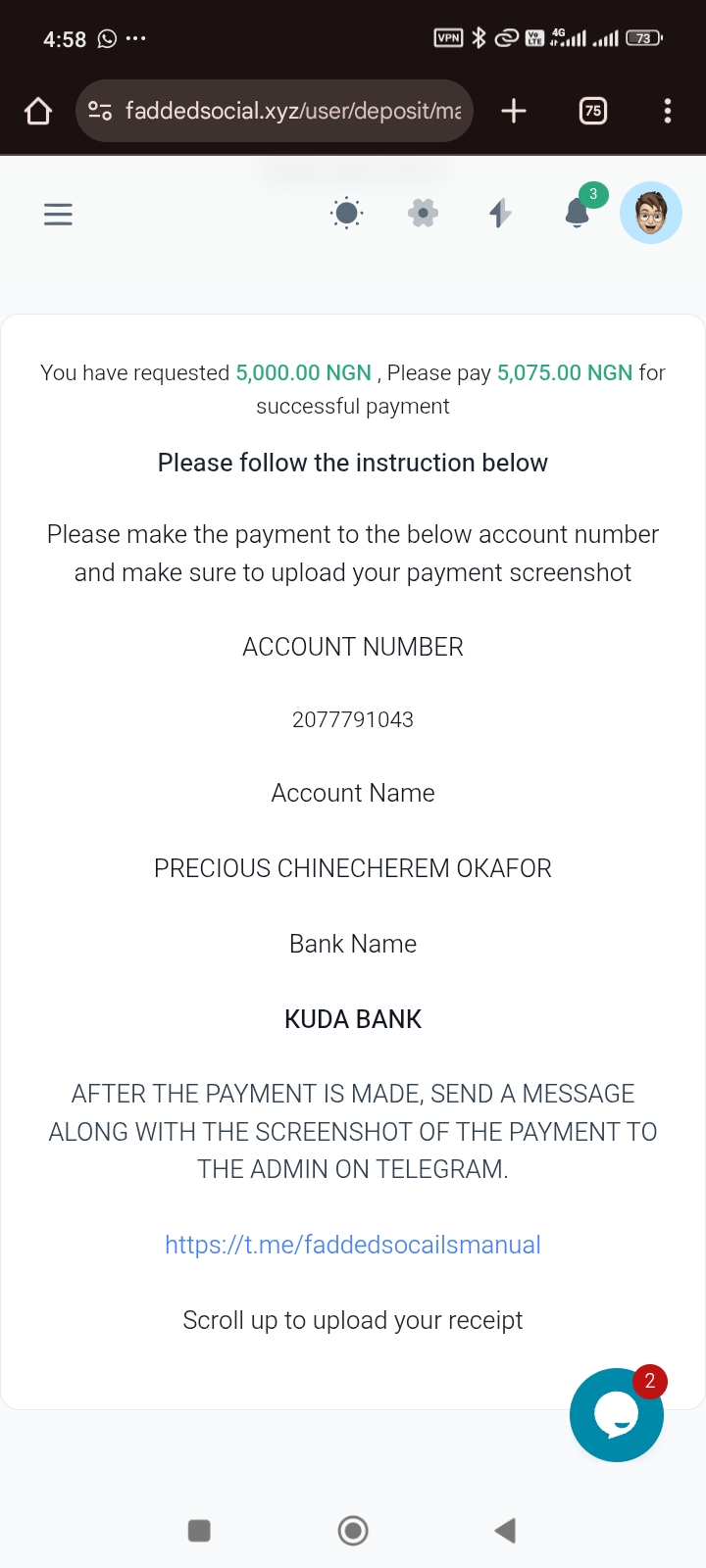Open the hamburger side menu

click(58, 214)
